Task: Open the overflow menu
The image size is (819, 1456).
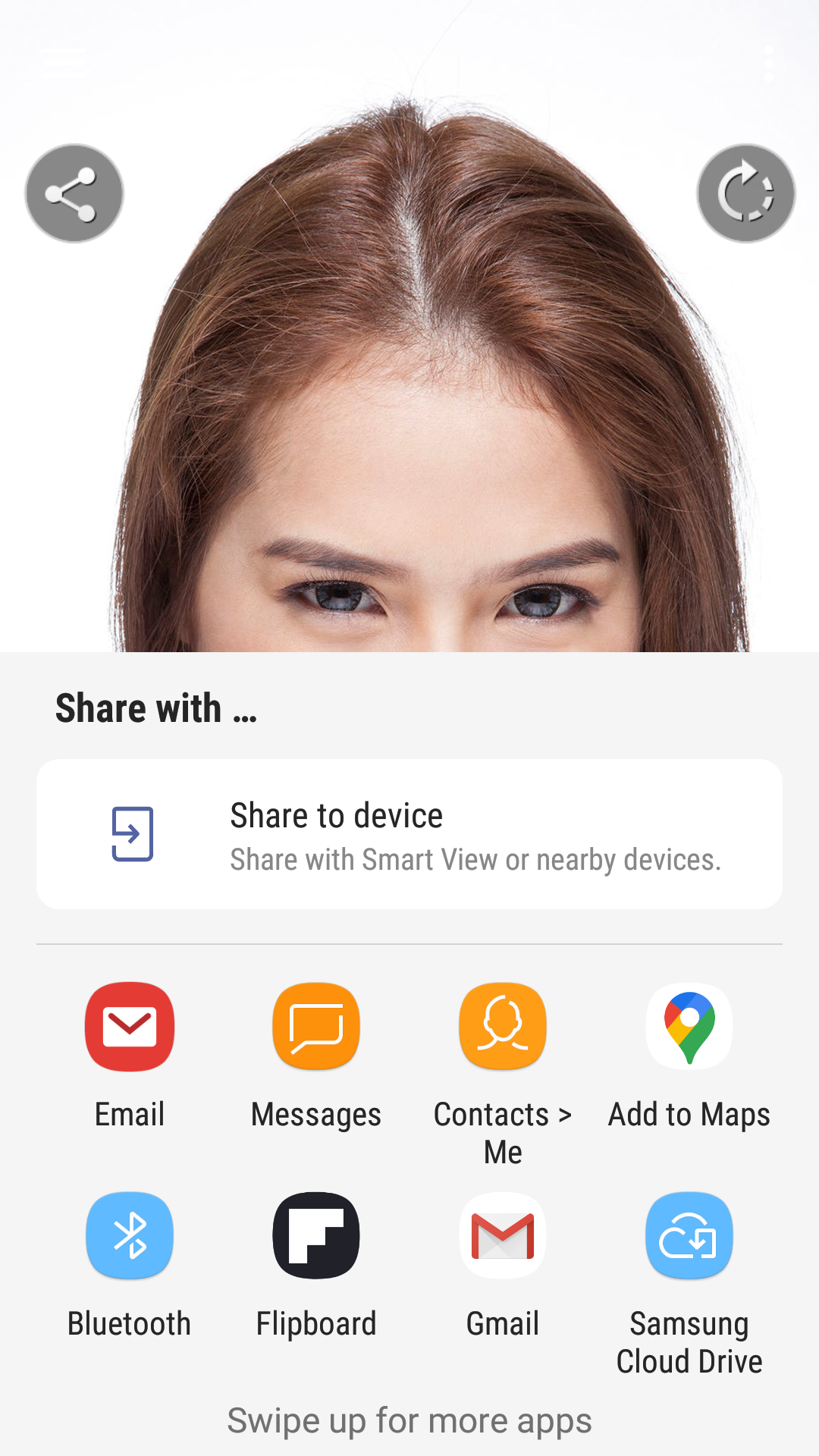Action: point(769,64)
